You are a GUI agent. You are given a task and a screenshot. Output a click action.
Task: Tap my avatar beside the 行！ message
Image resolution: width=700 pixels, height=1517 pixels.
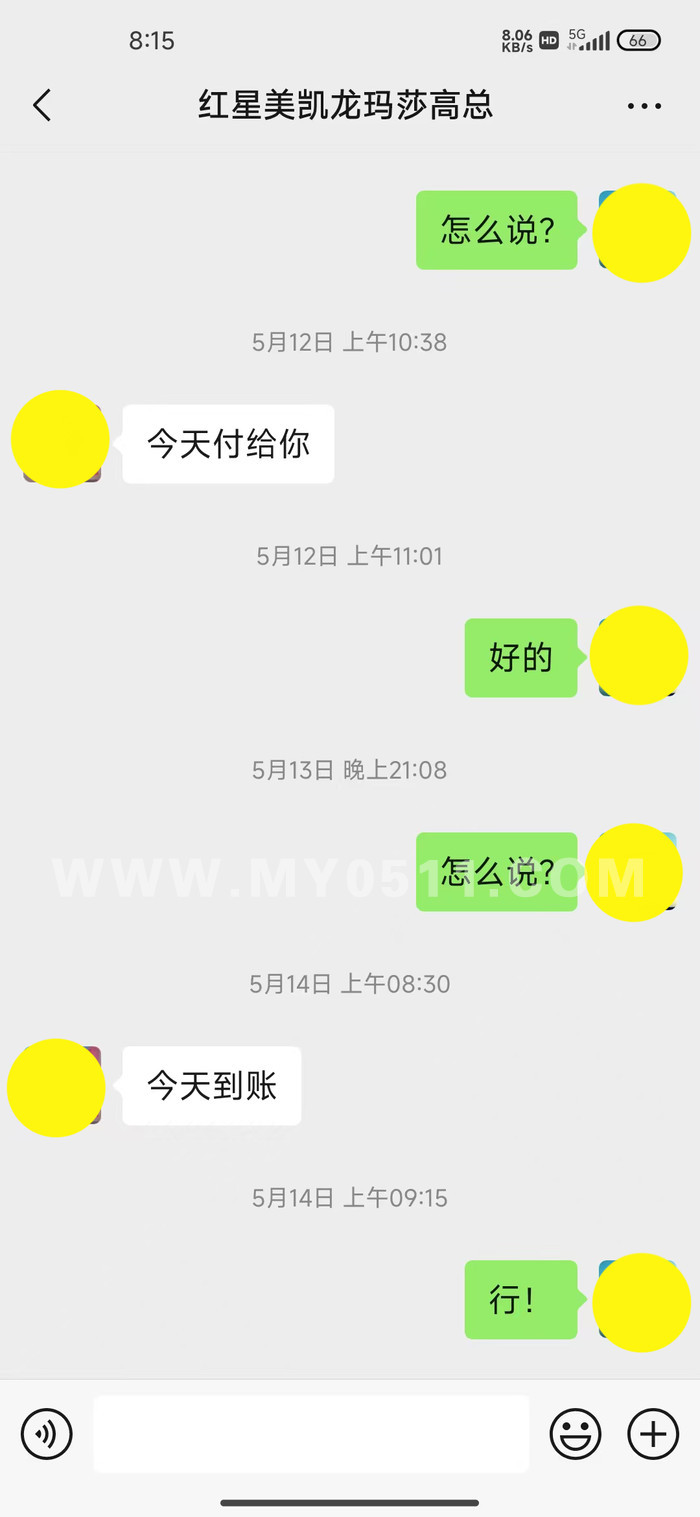pyautogui.click(x=638, y=1300)
